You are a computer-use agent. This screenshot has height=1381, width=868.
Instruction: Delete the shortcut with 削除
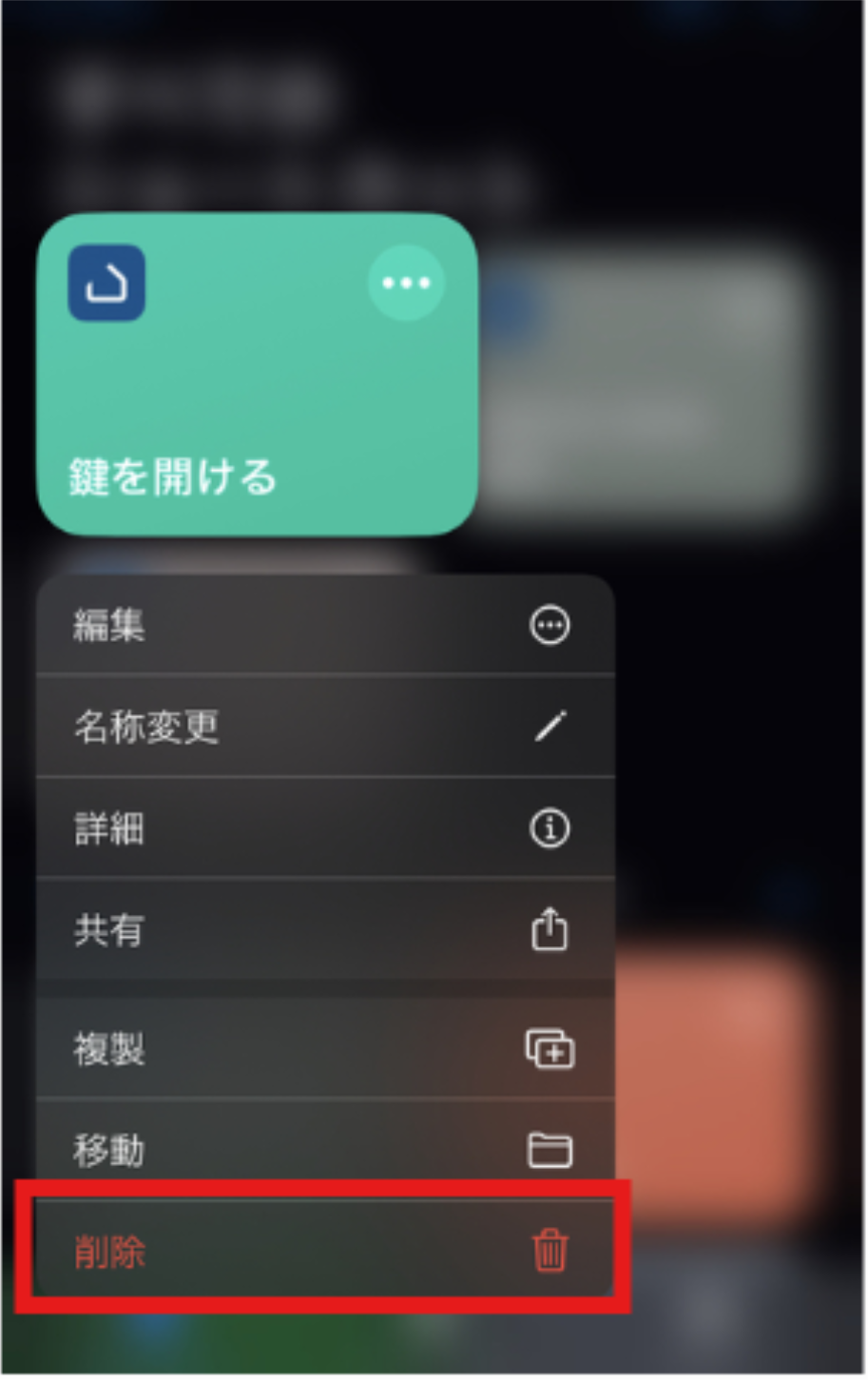pos(324,1250)
